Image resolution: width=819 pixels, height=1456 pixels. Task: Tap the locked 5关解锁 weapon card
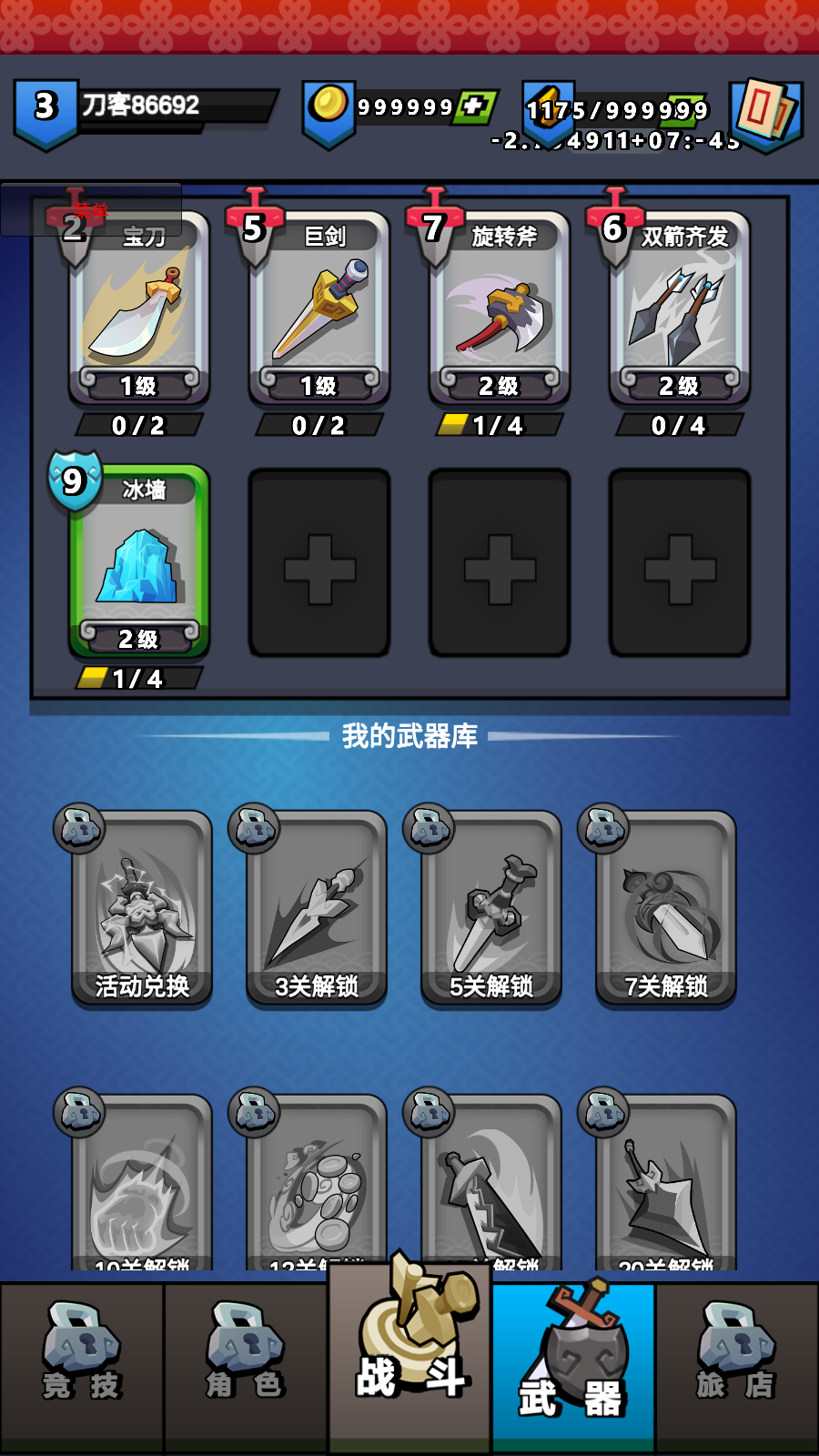[x=491, y=910]
